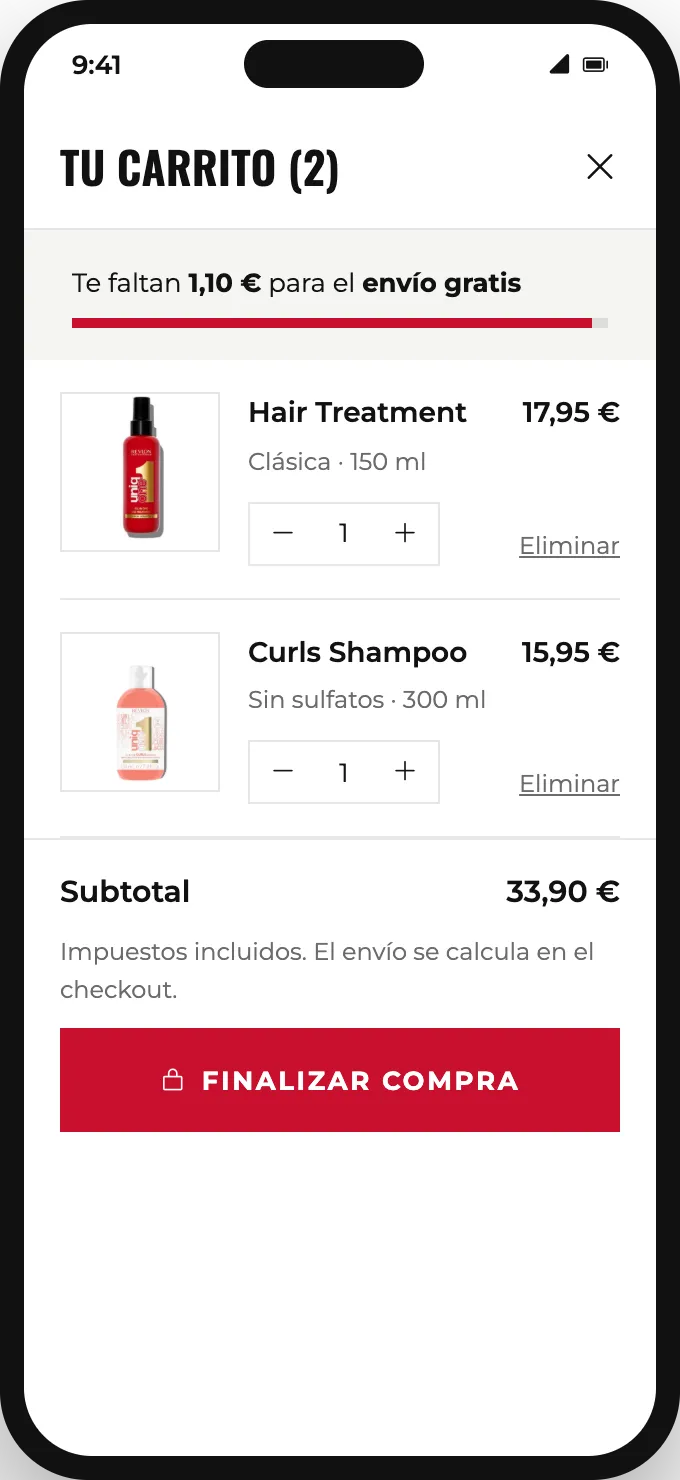
Task: Open the Curls Shampoo product image
Action: point(140,712)
